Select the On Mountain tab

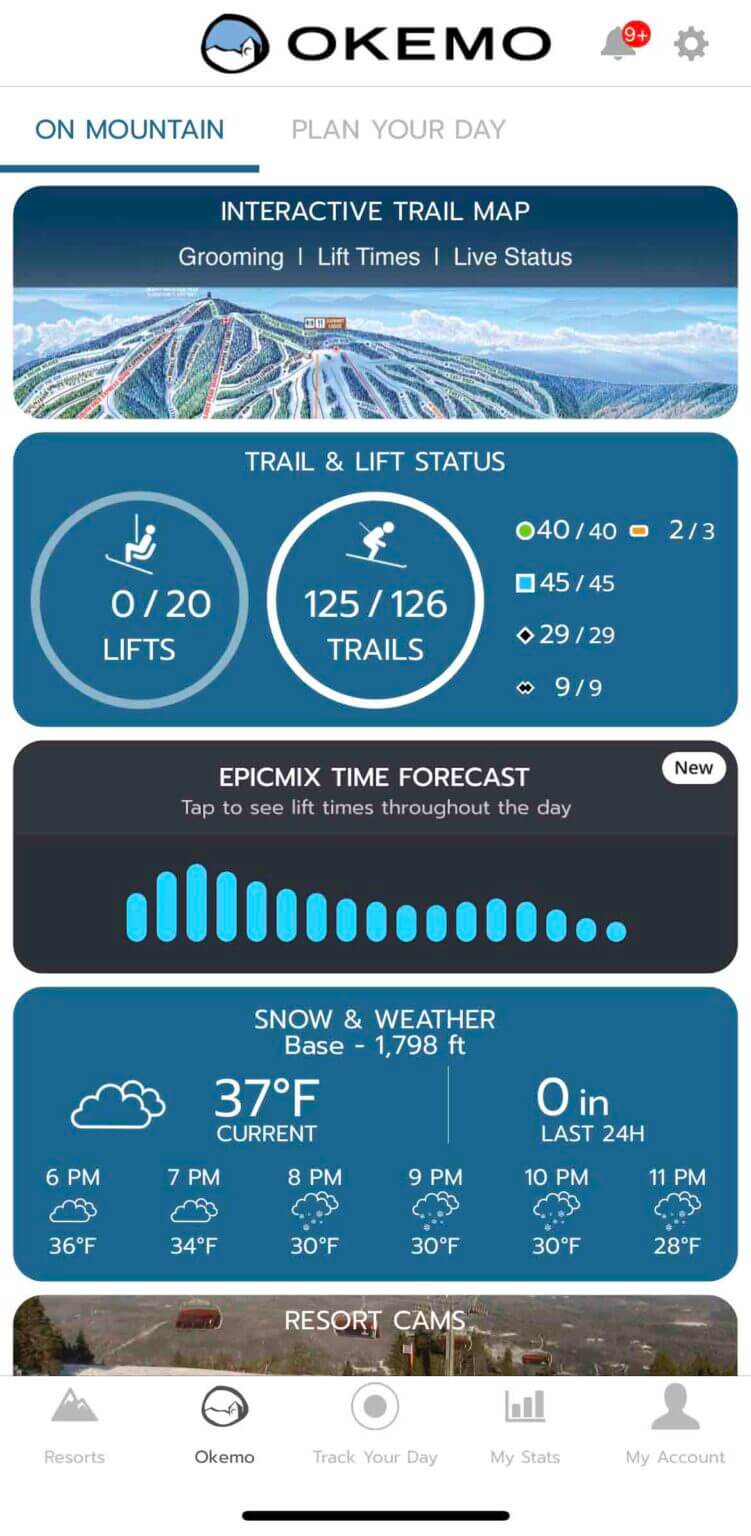(x=129, y=129)
